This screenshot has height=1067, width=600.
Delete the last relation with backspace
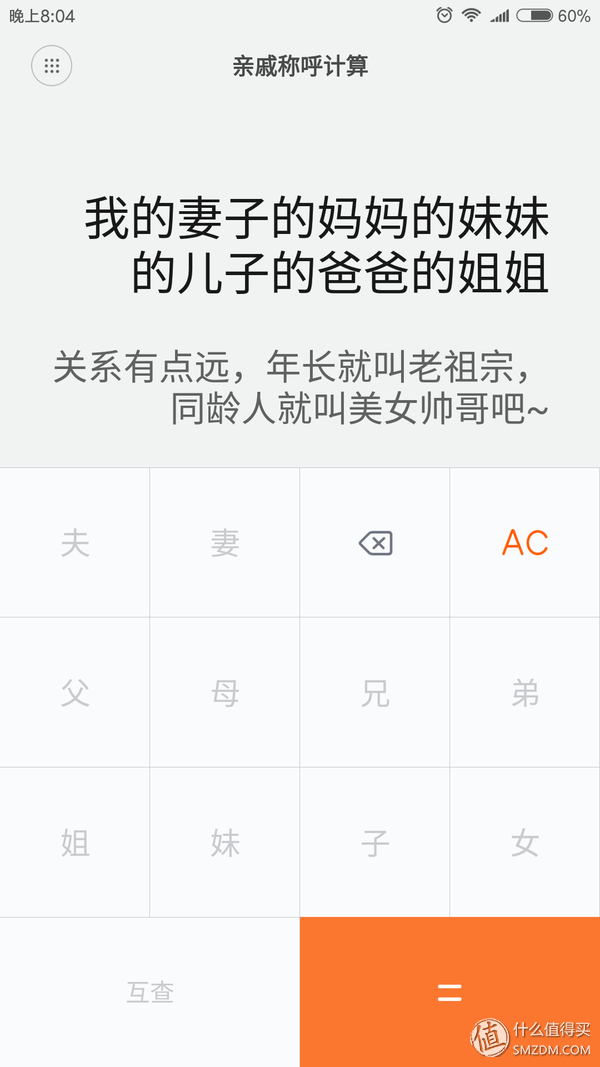pyautogui.click(x=375, y=543)
